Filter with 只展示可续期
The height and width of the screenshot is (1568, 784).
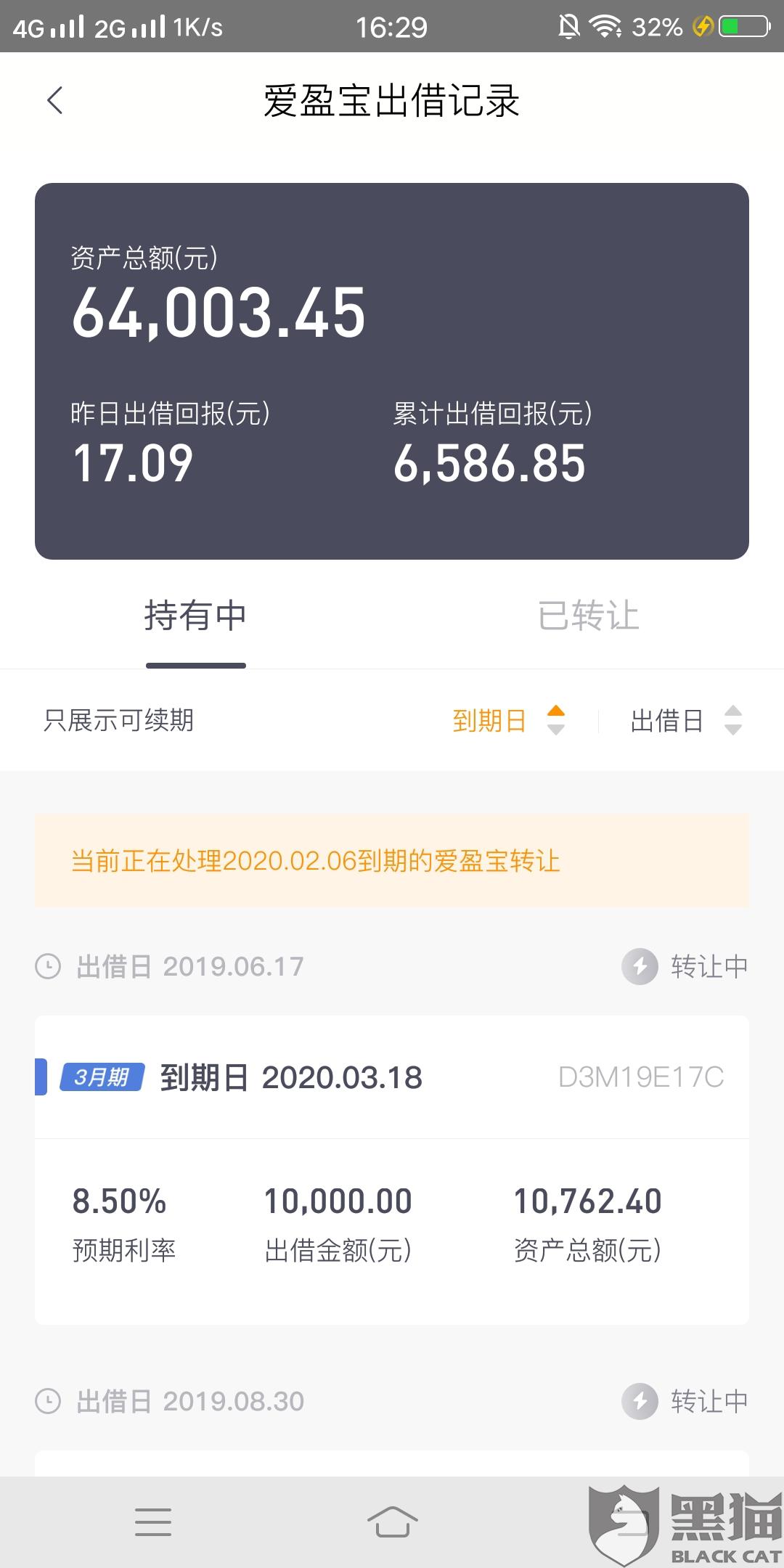click(119, 721)
